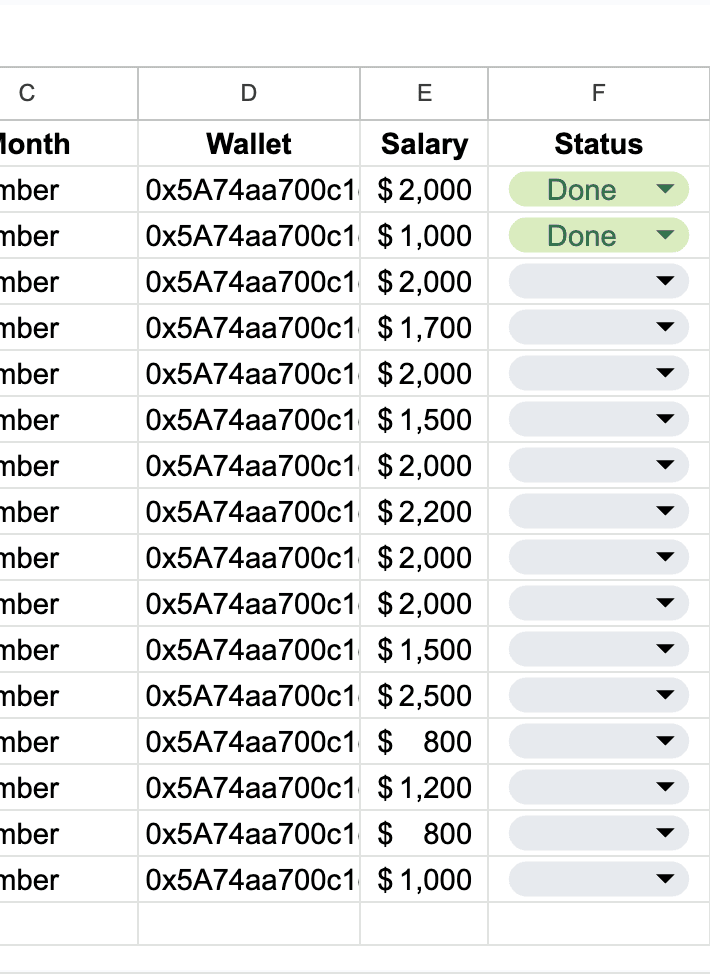Select column D header
The height and width of the screenshot is (974, 710).
(248, 93)
